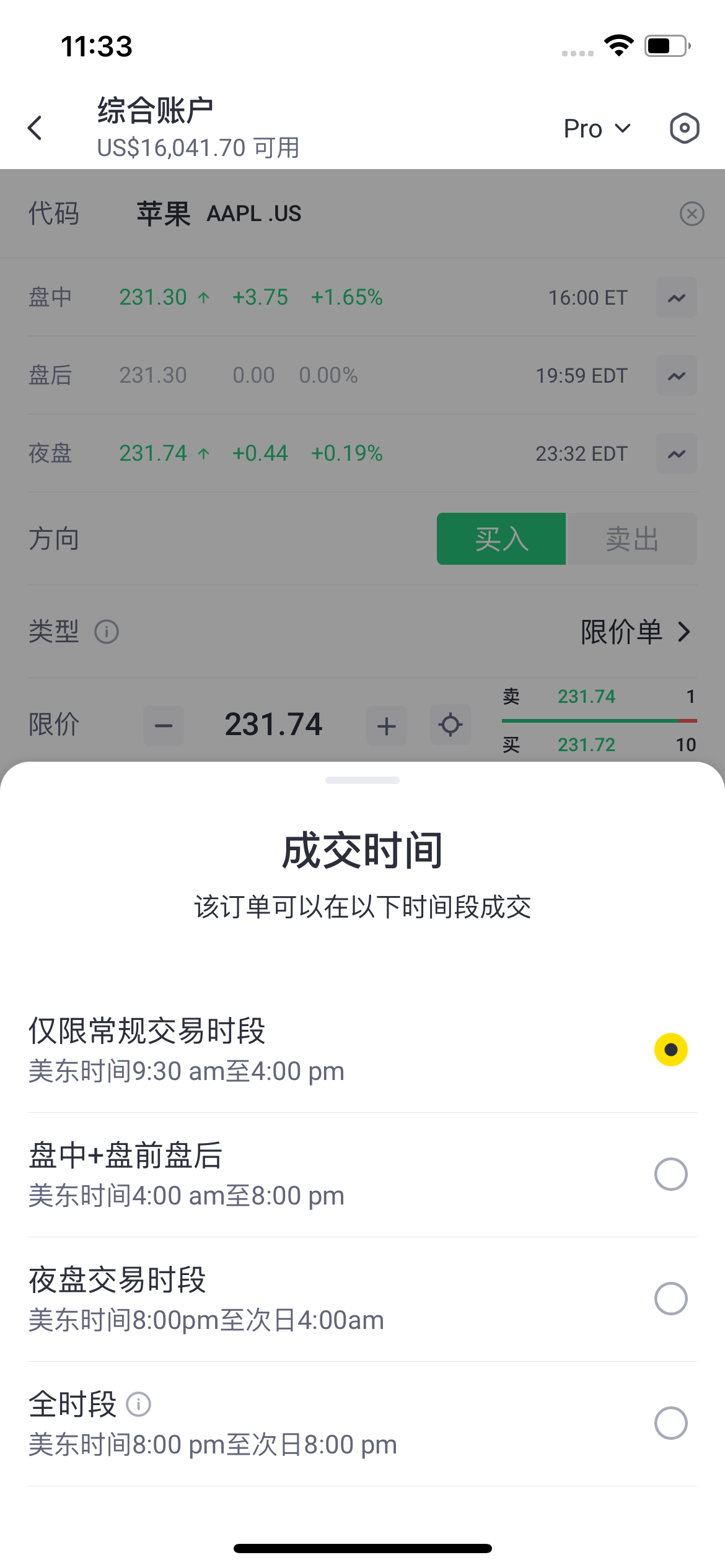This screenshot has width=725, height=1568.
Task: Select 夜盘交易时段 option
Action: pos(362,1299)
